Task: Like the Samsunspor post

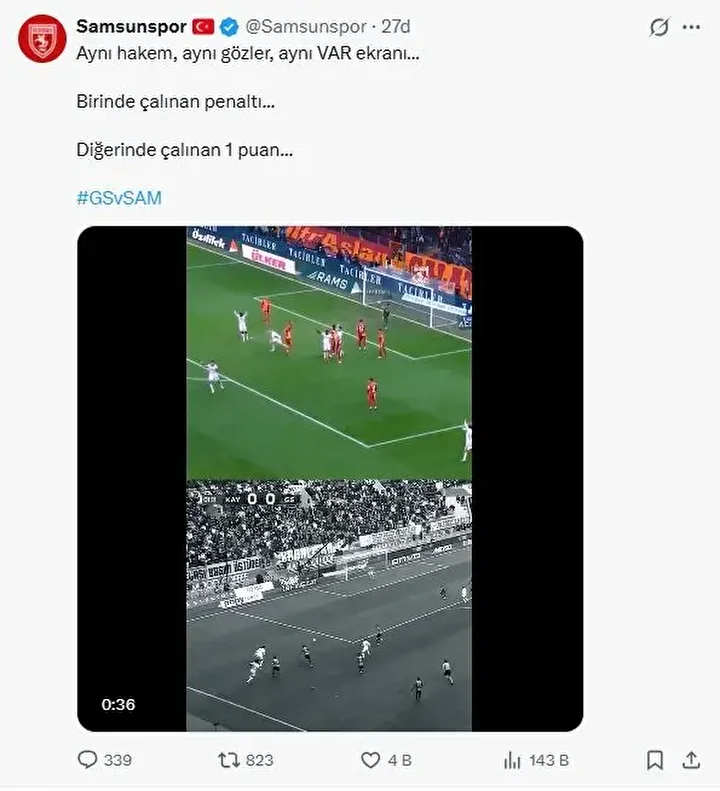Action: [x=371, y=760]
